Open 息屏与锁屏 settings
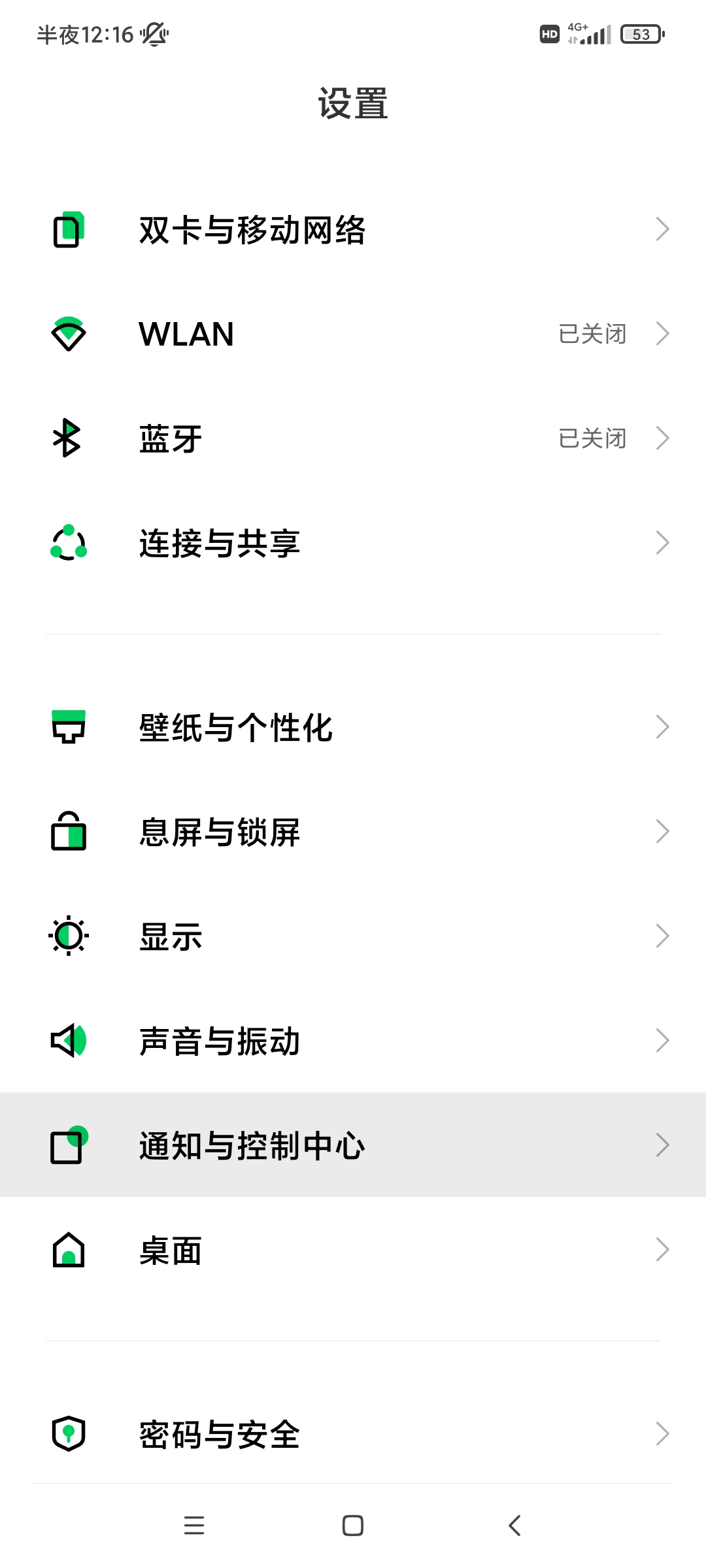 pos(353,832)
